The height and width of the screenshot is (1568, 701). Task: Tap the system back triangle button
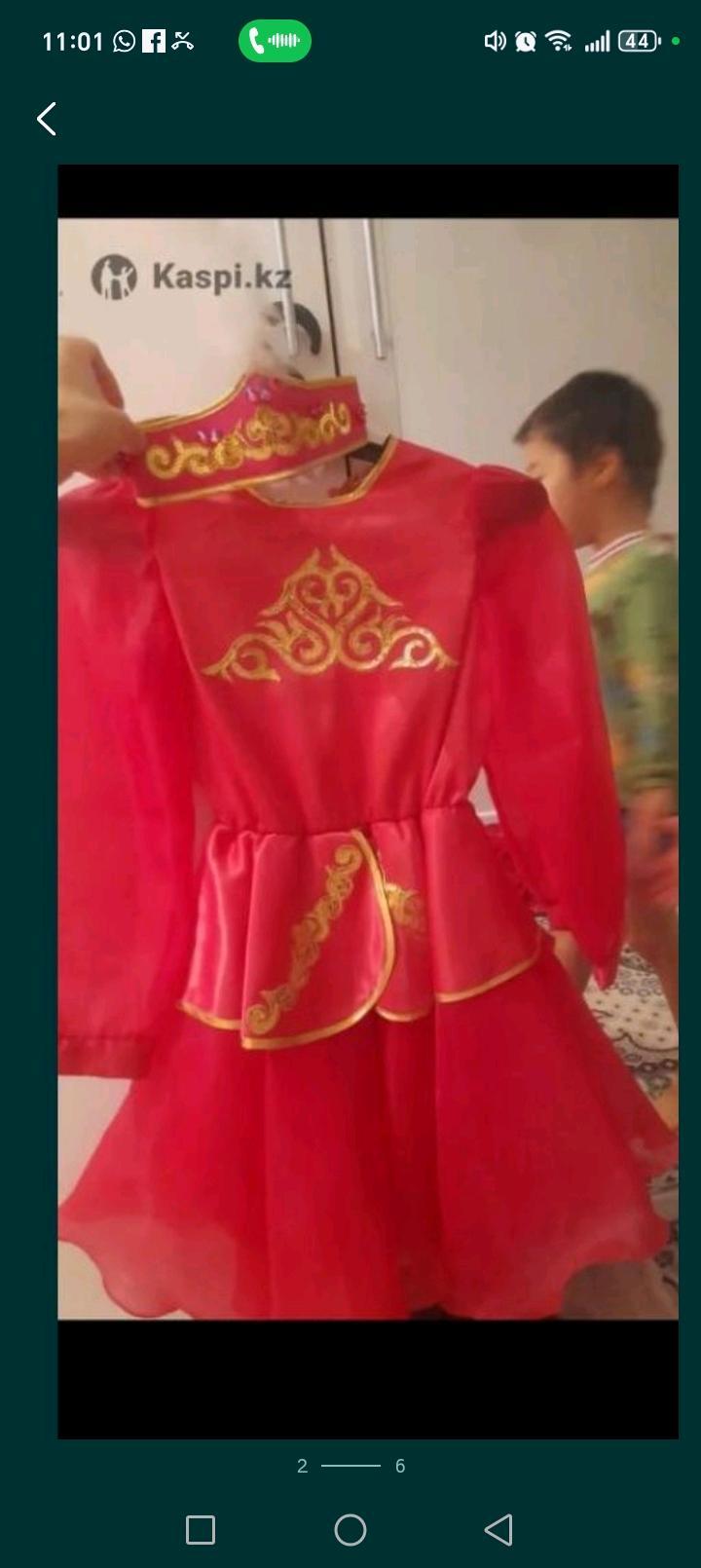498,1530
